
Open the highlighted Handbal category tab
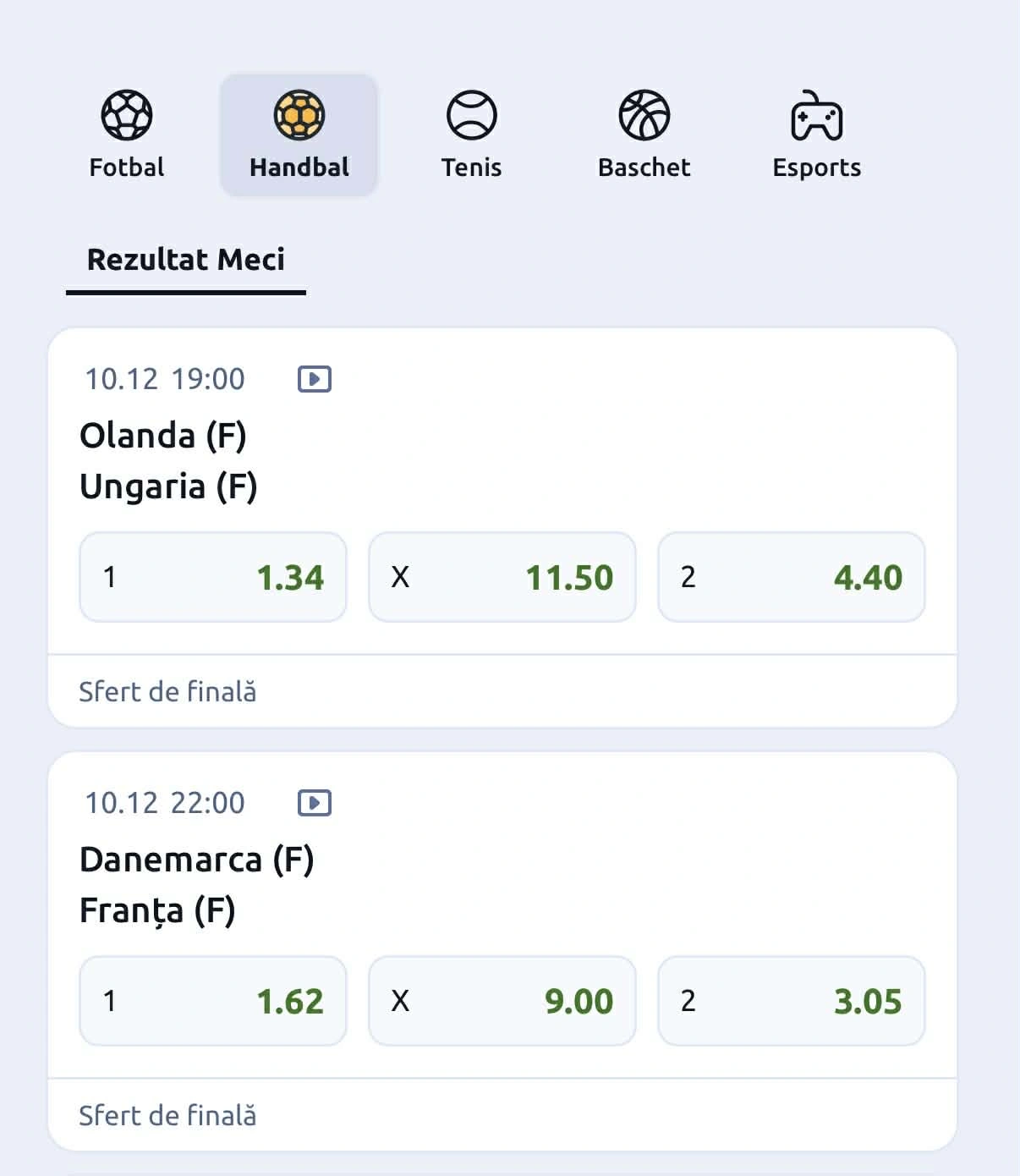[300, 134]
